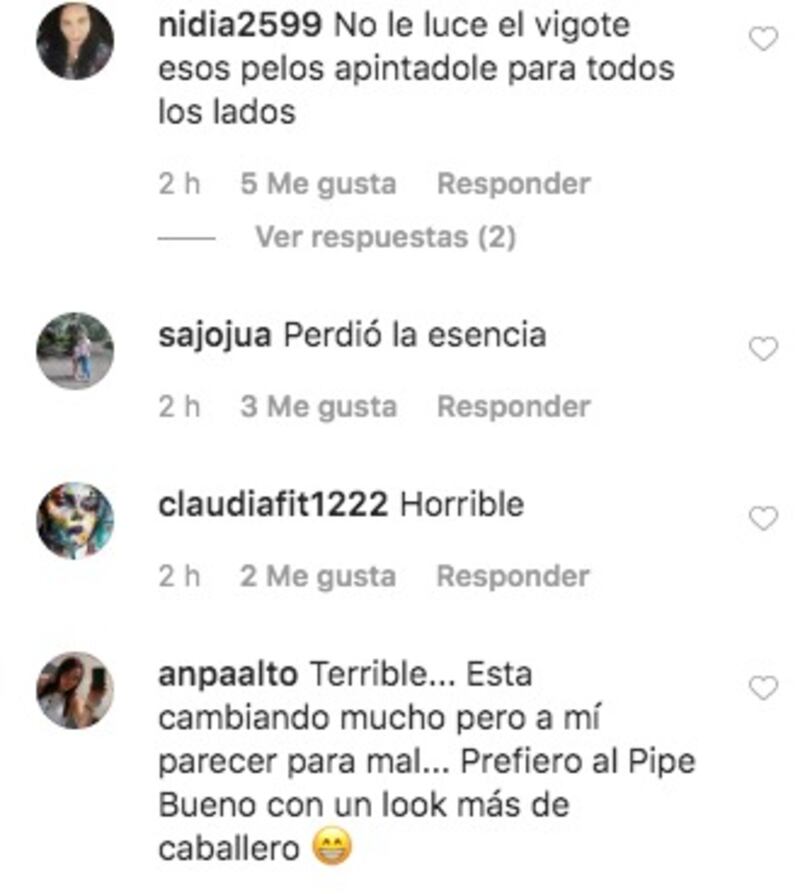800x894 pixels.
Task: Like sajojua's comment 'Perdió la esencia'
Action: coord(763,349)
